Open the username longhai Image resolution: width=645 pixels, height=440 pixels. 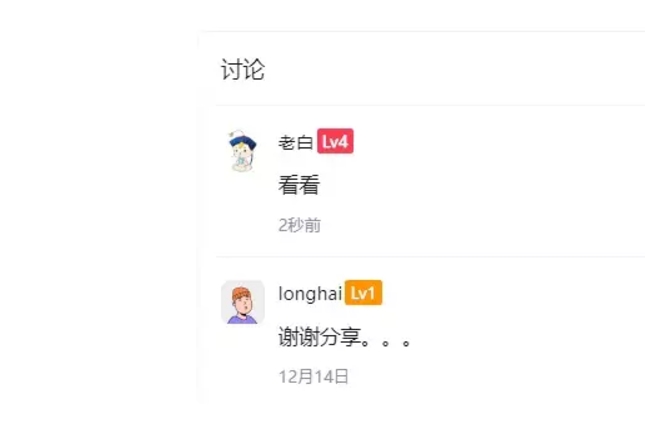click(x=310, y=293)
